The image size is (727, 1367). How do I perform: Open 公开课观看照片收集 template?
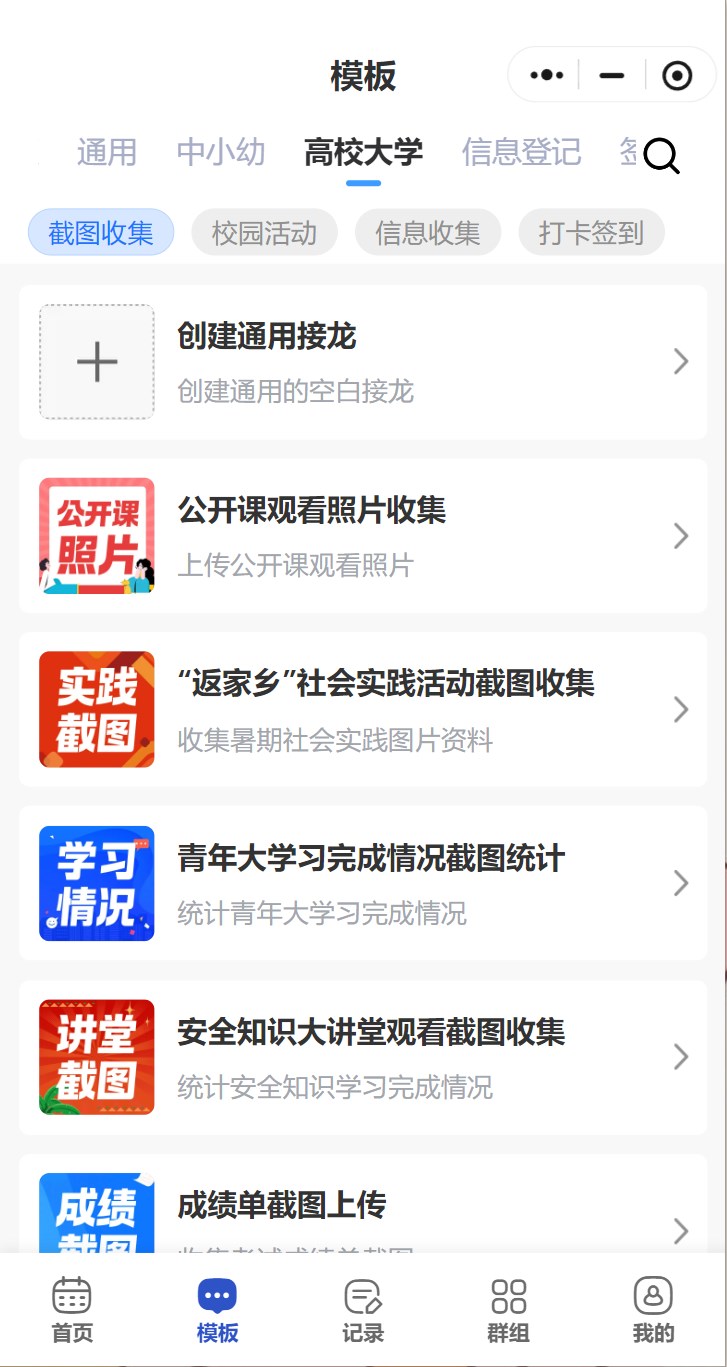pos(363,536)
